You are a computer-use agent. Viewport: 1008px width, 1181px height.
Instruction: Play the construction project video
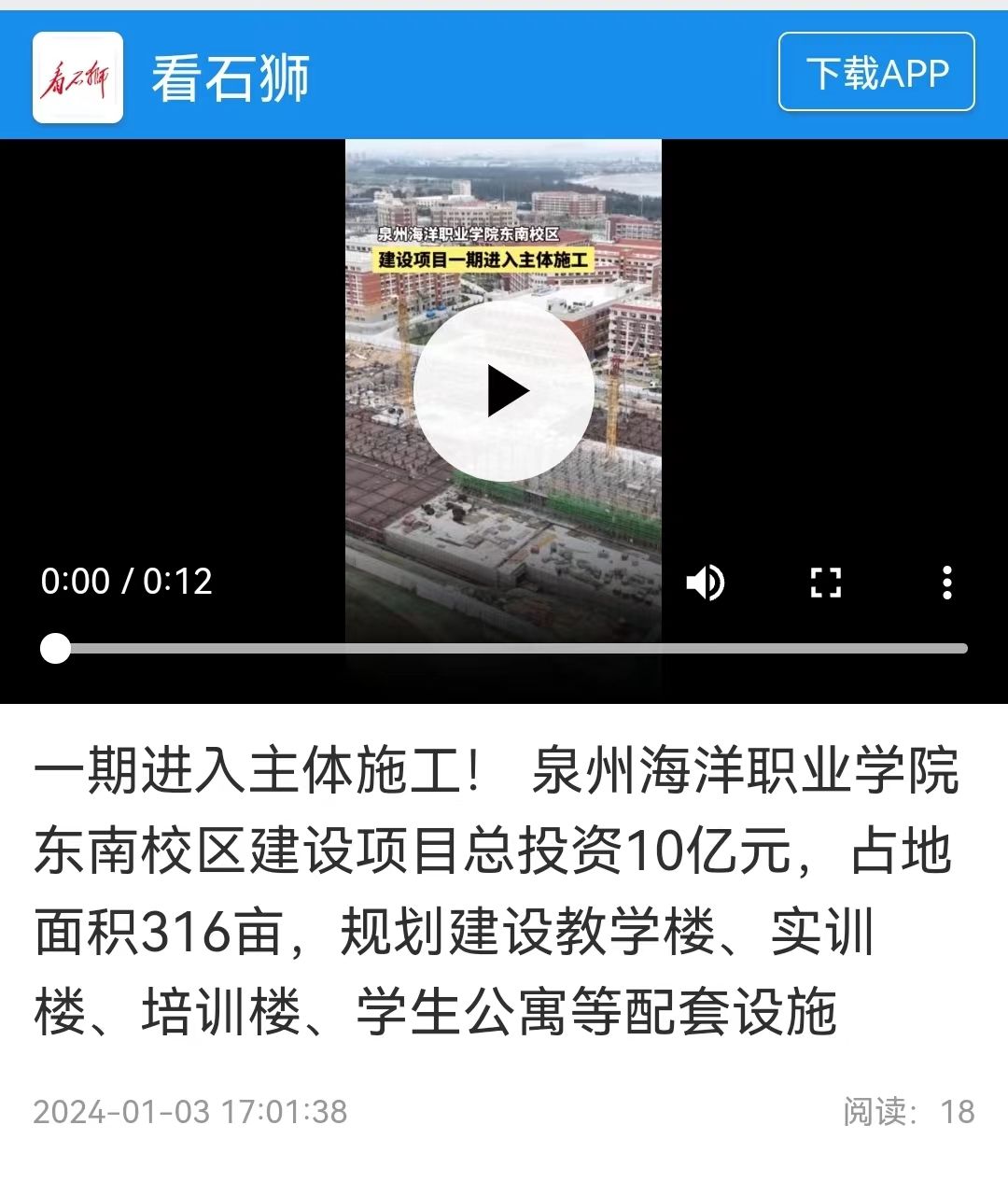[504, 390]
